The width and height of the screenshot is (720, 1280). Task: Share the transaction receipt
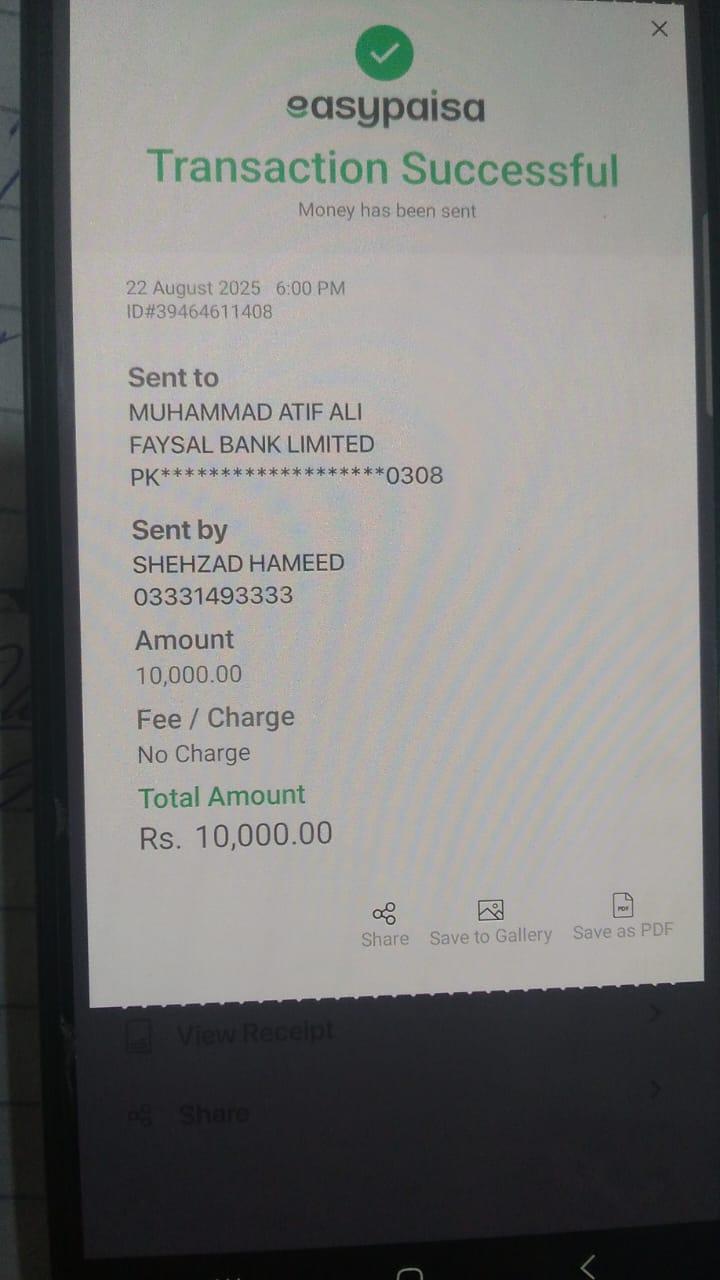point(385,924)
